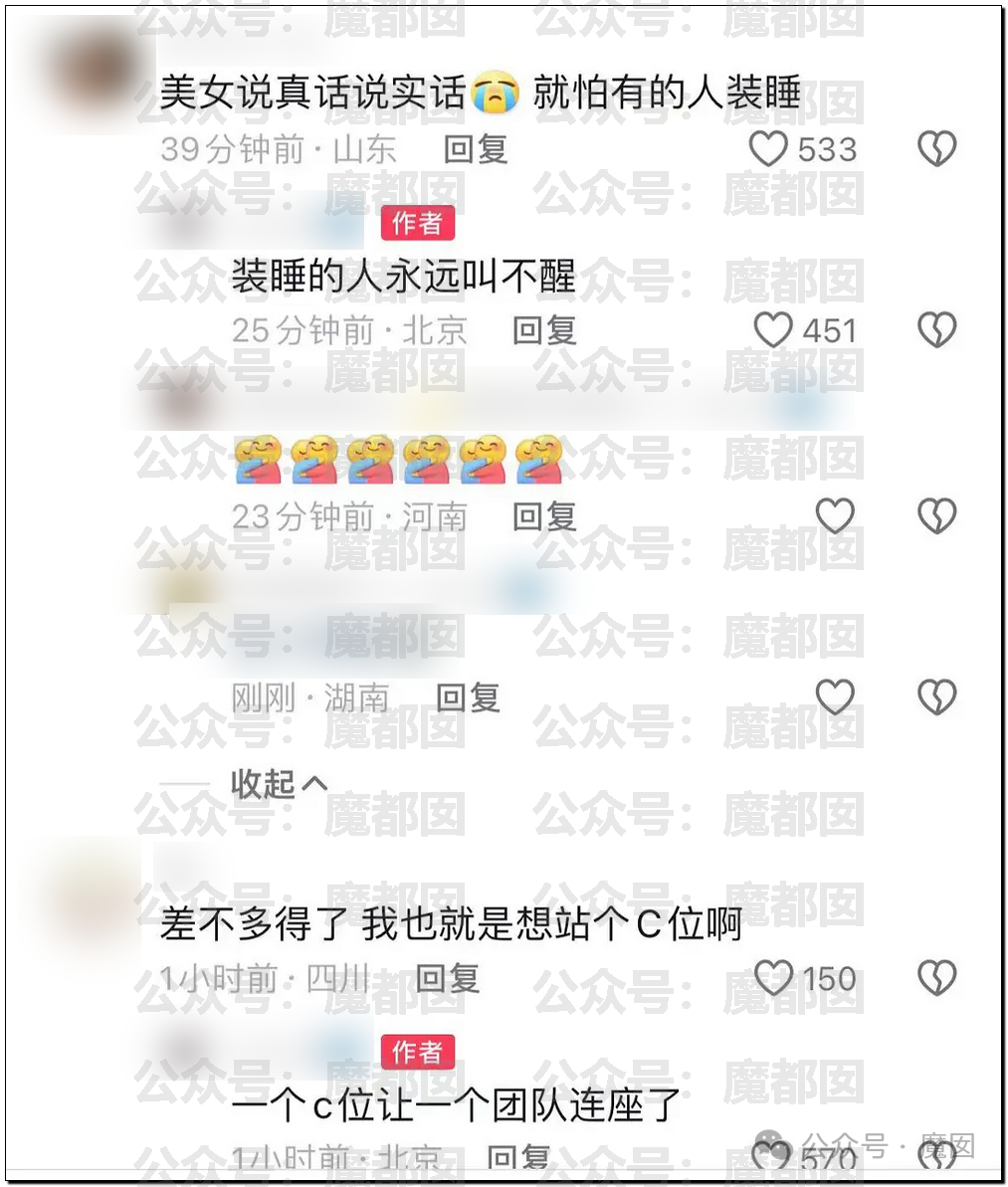Dislike the emoji comment from 河南
This screenshot has width=1008, height=1187.
[x=936, y=516]
